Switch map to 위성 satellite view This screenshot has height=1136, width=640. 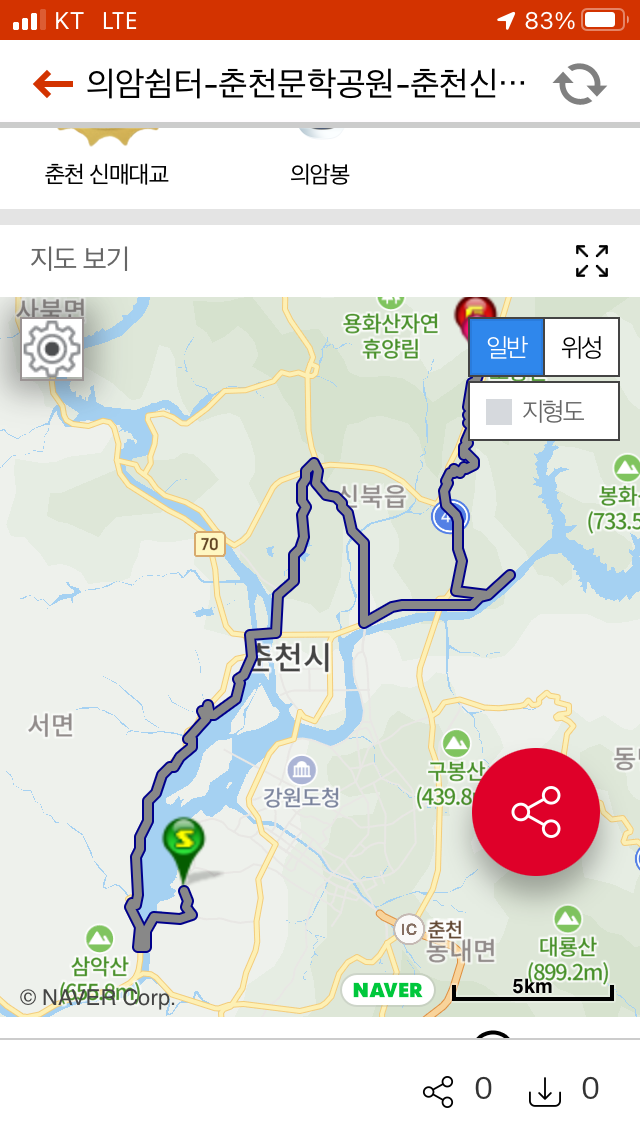point(582,347)
